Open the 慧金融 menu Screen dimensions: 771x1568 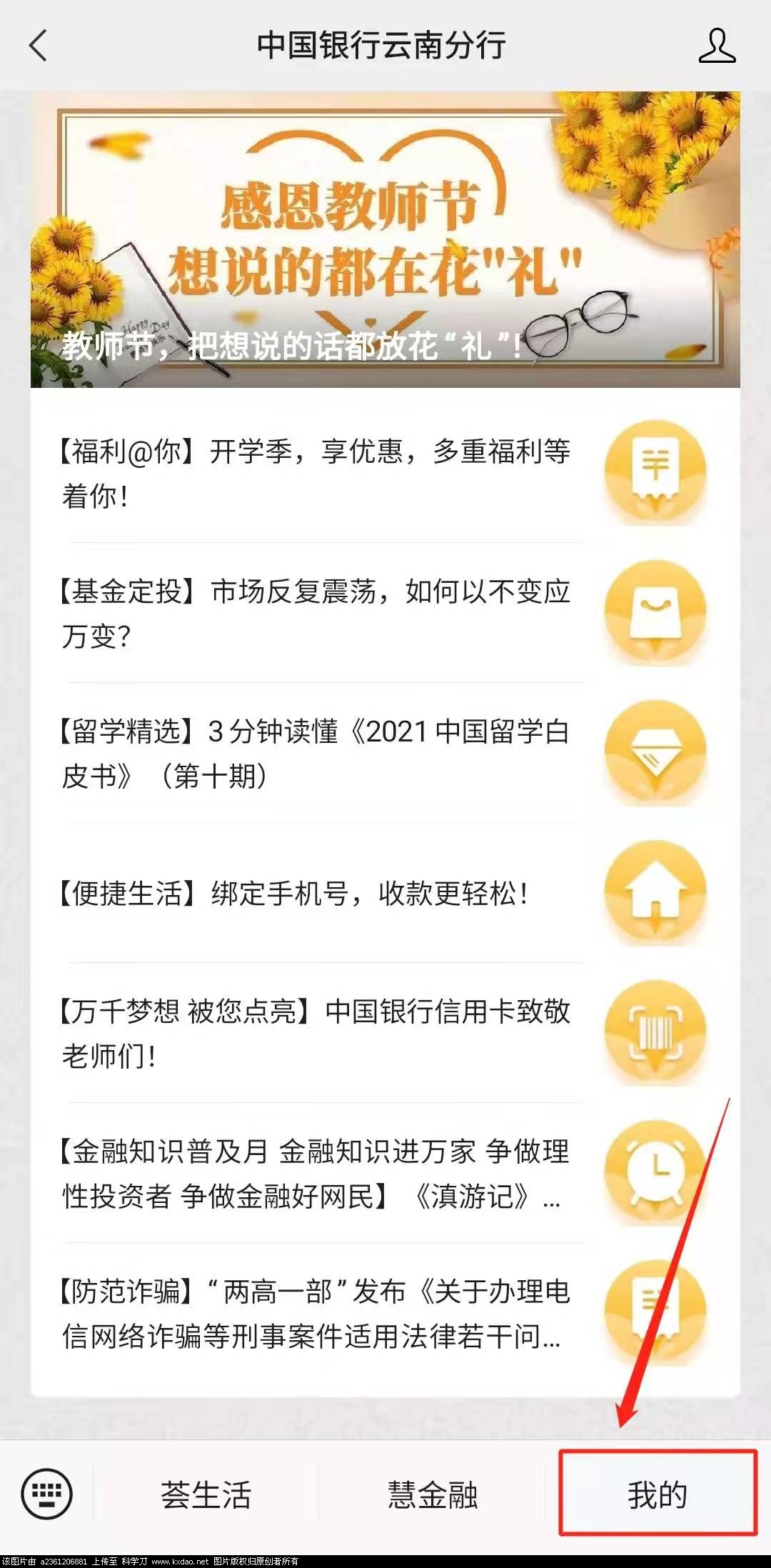pyautogui.click(x=432, y=1494)
